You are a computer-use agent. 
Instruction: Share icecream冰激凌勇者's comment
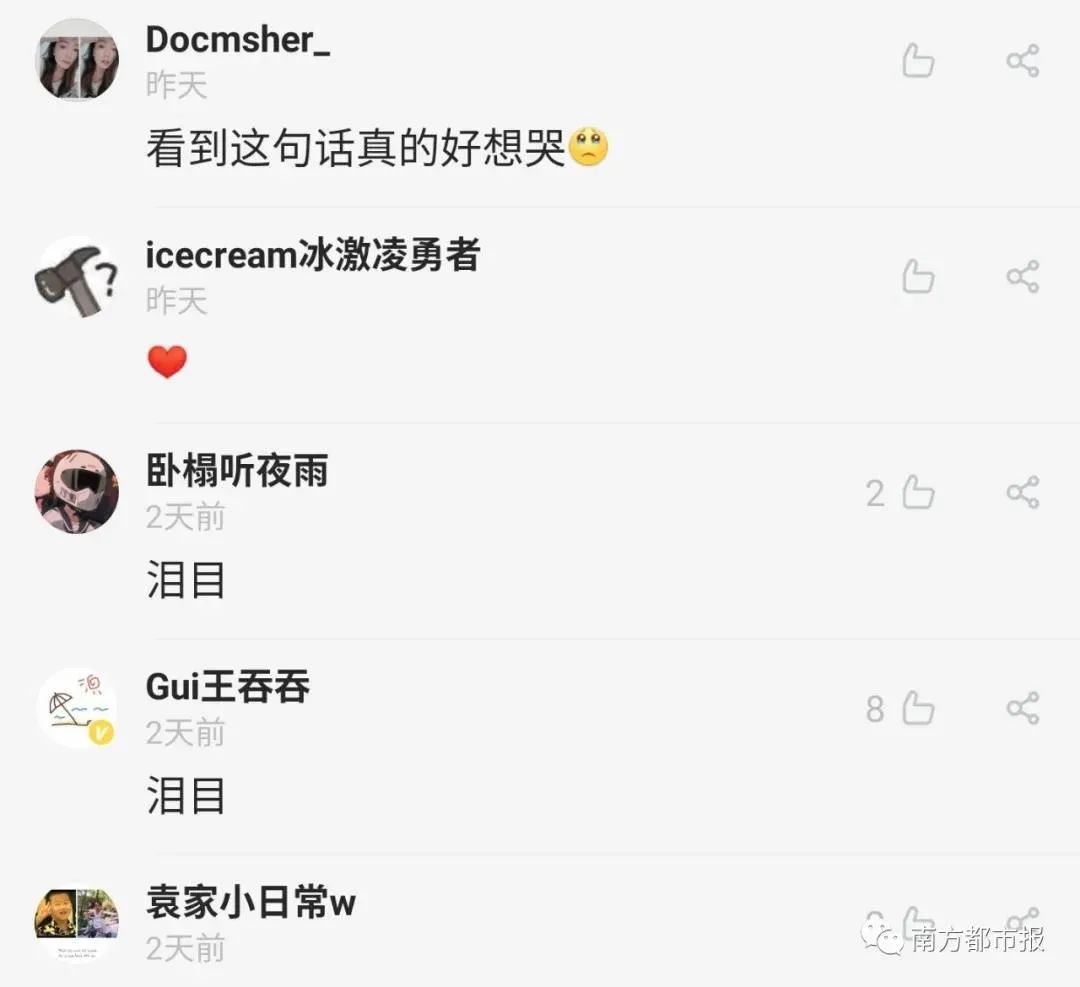coord(1022,277)
